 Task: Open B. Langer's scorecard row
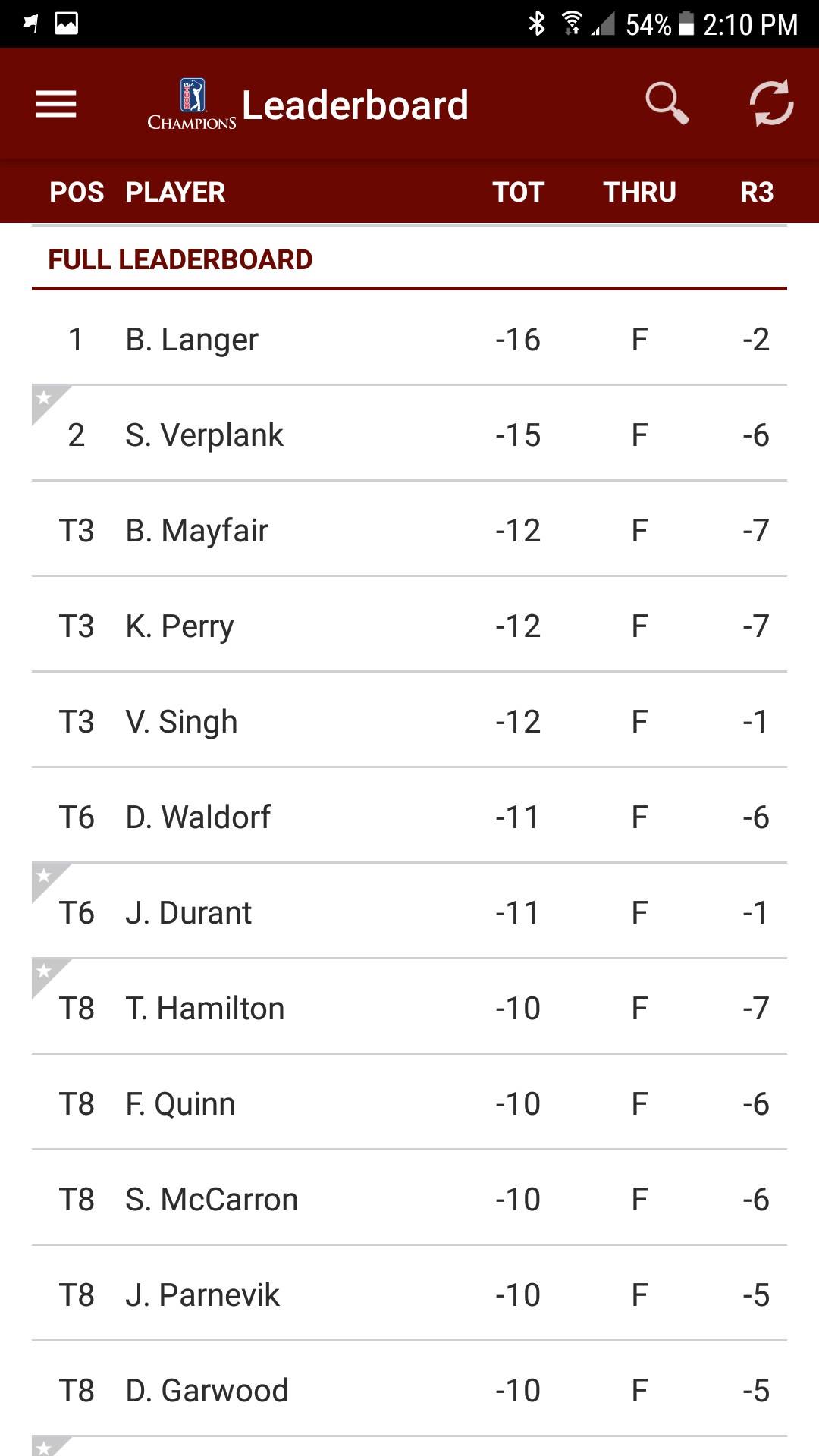click(x=409, y=338)
